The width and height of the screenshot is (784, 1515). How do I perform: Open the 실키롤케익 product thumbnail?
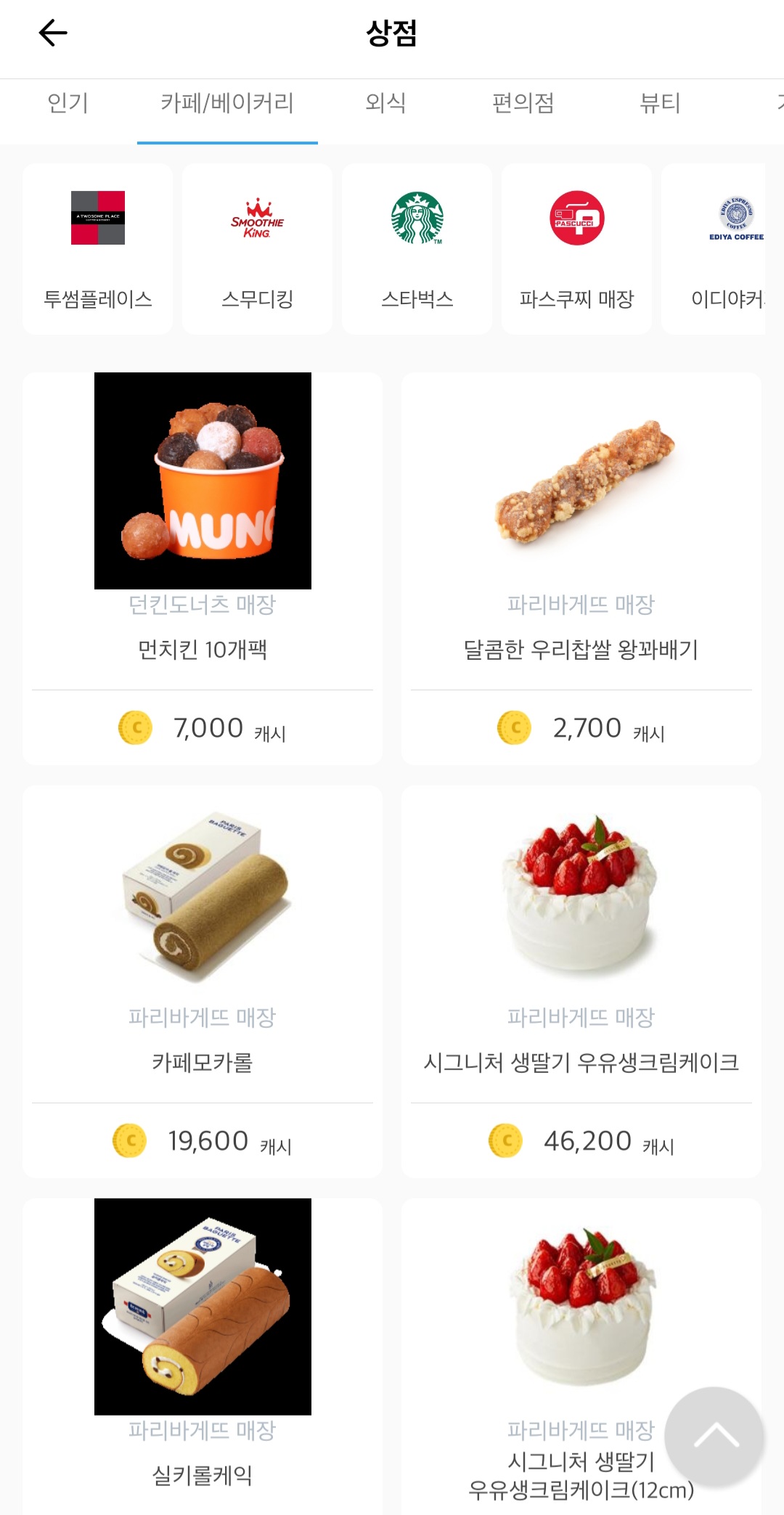coord(202,1307)
